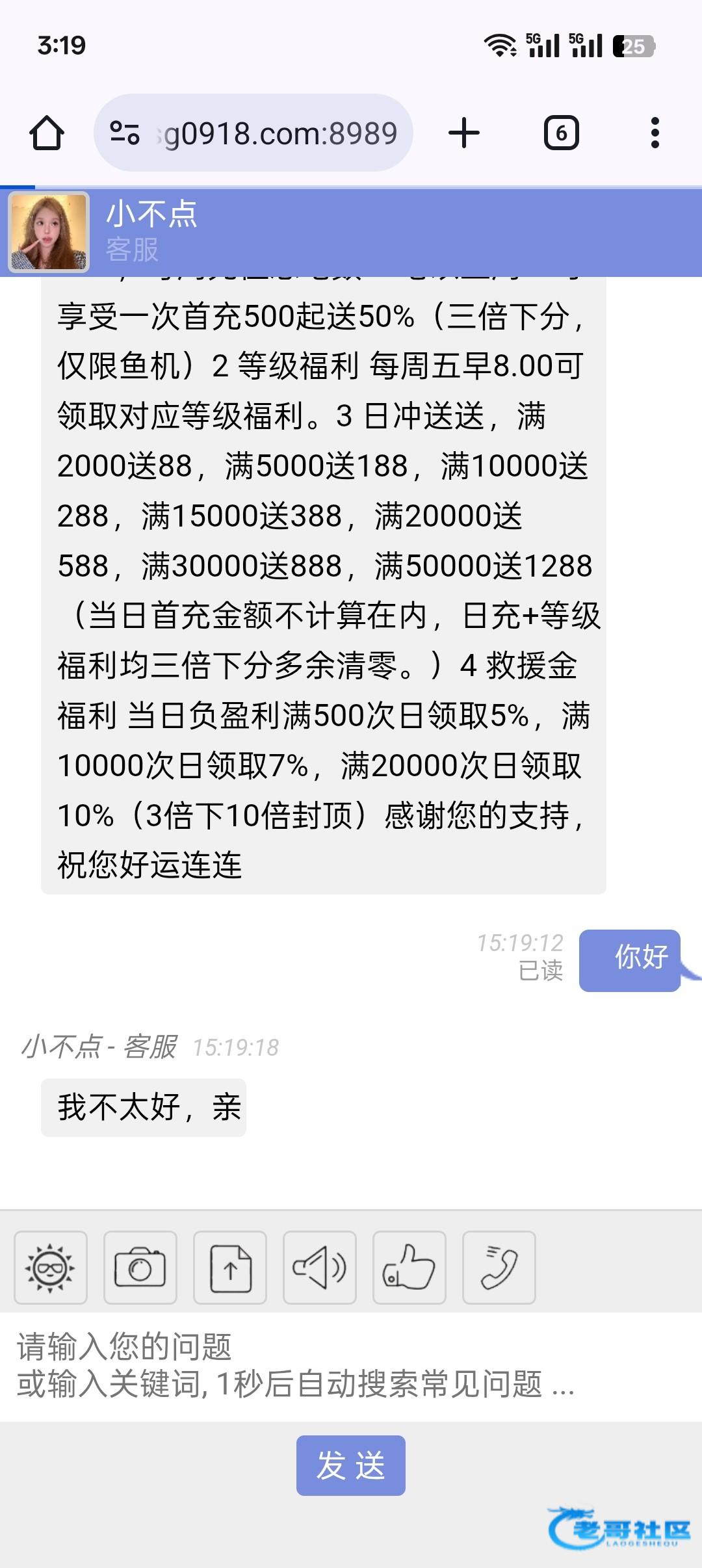This screenshot has width=702, height=1568.
Task: Tap the camera screenshot icon
Action: point(140,1268)
